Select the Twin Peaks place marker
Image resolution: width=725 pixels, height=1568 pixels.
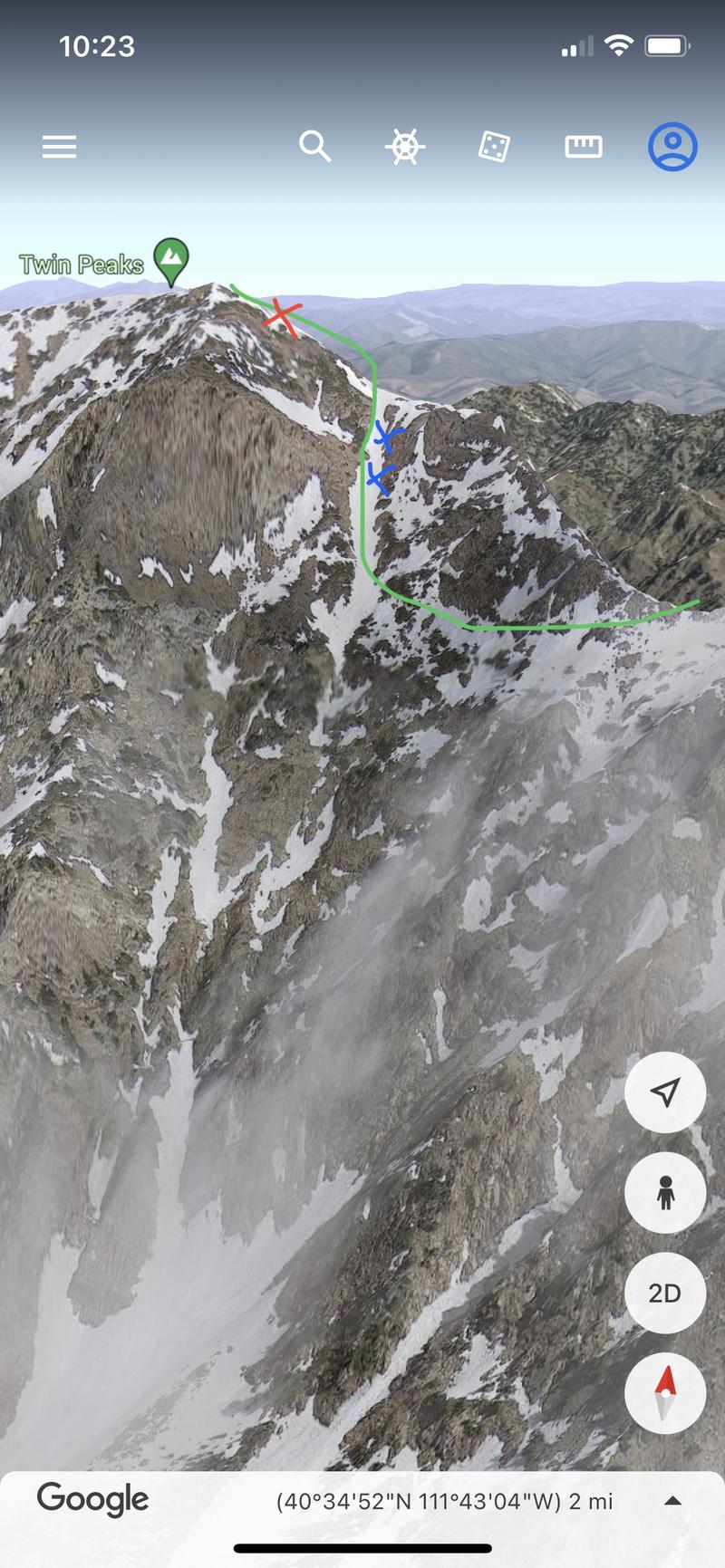tap(170, 262)
